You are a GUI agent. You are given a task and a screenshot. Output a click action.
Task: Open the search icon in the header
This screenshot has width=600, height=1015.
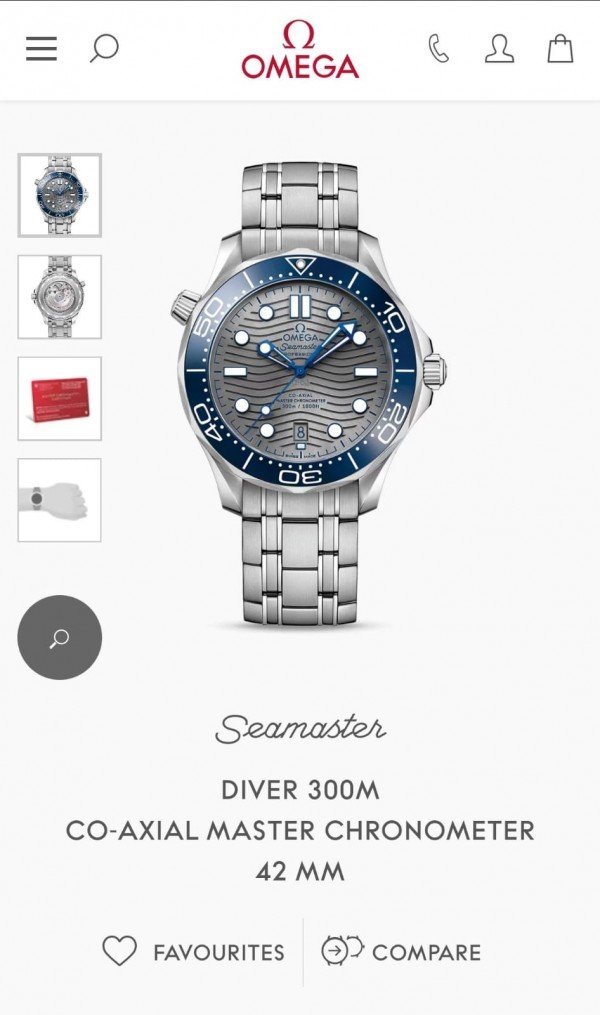click(103, 49)
